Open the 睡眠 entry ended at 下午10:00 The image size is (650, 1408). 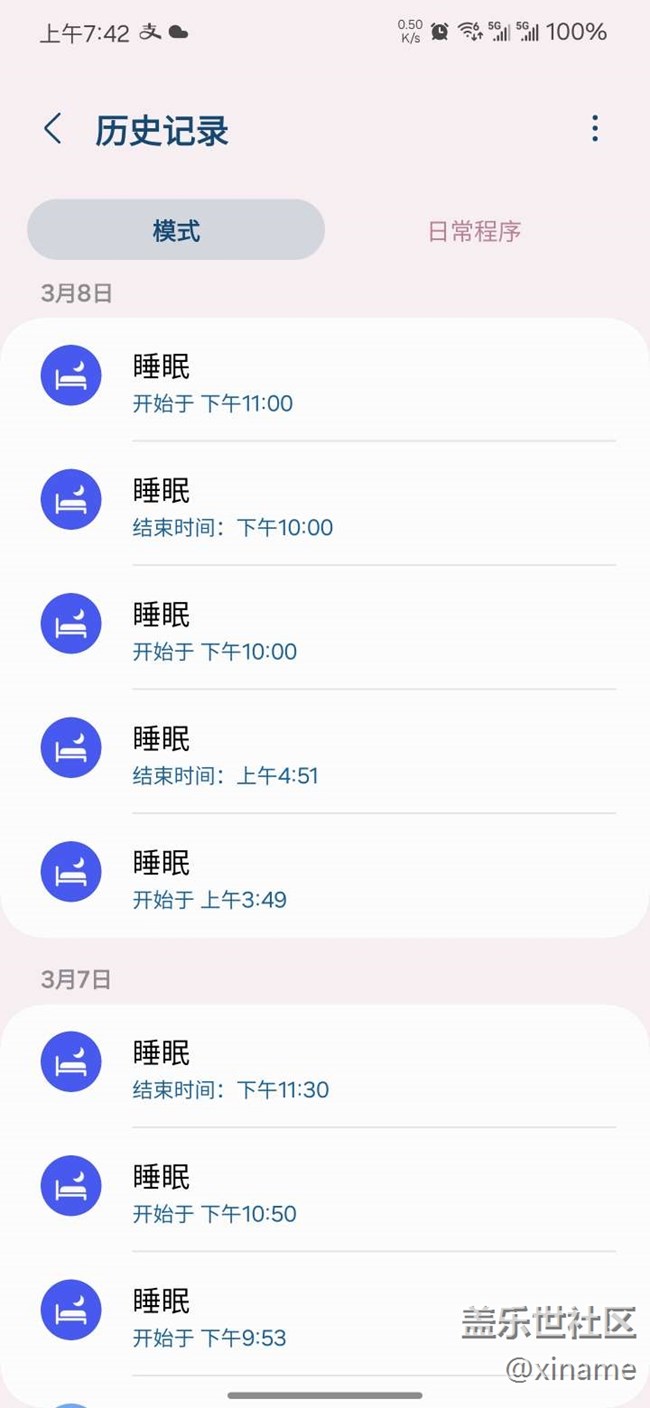click(325, 506)
